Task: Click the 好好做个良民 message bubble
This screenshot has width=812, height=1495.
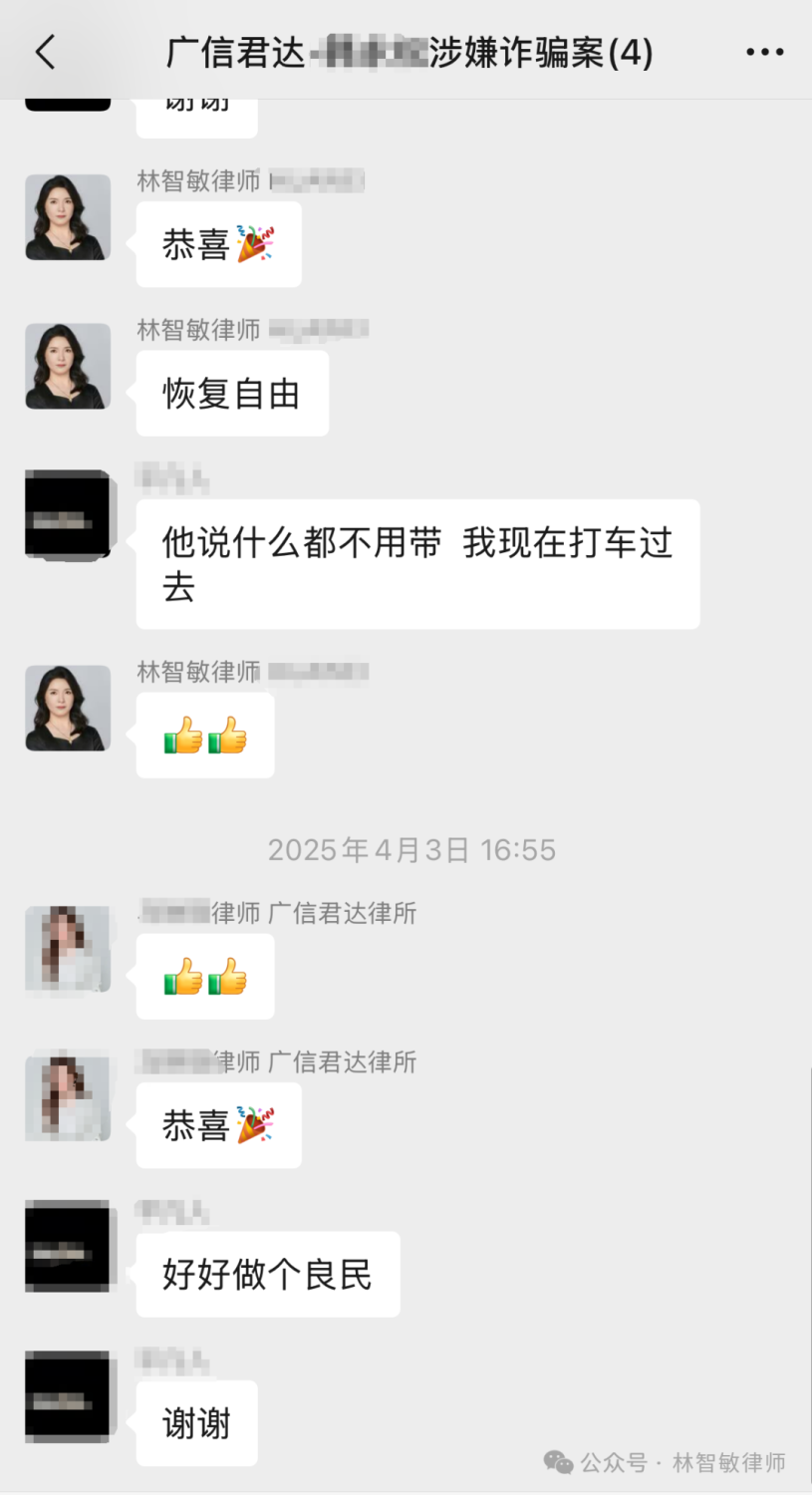Action: click(267, 1275)
